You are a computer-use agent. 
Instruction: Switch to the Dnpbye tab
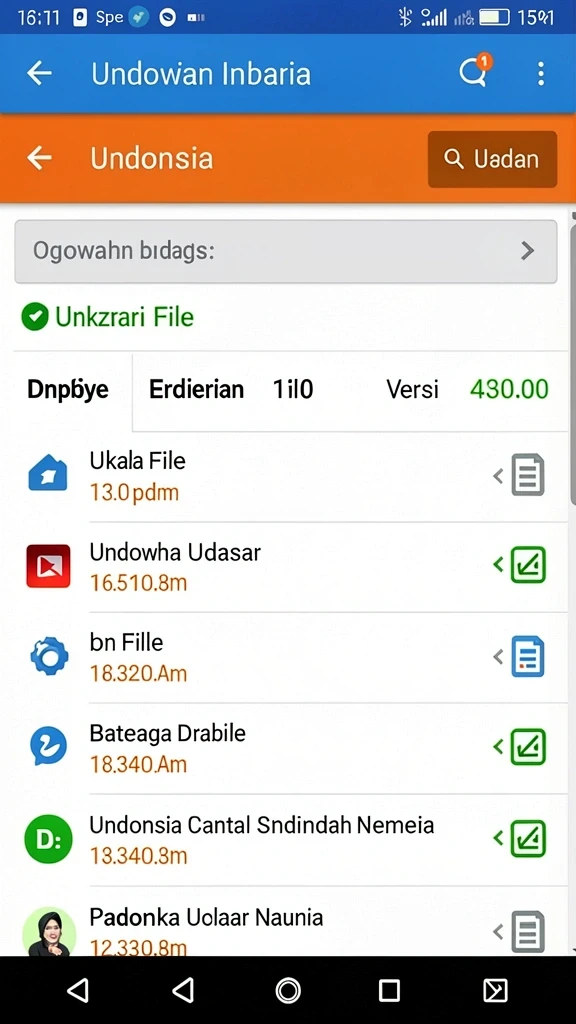click(x=68, y=390)
